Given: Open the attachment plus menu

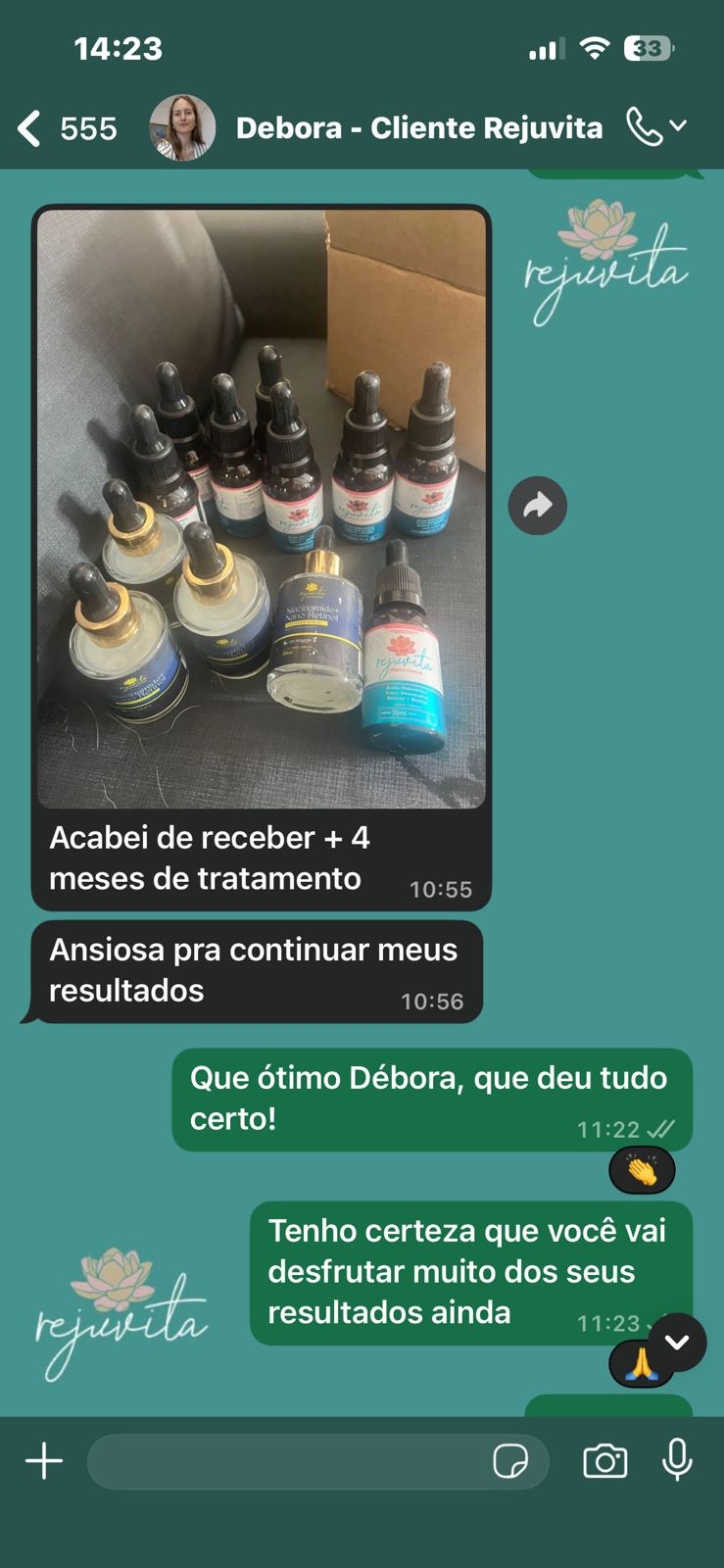Looking at the screenshot, I should tap(44, 1461).
